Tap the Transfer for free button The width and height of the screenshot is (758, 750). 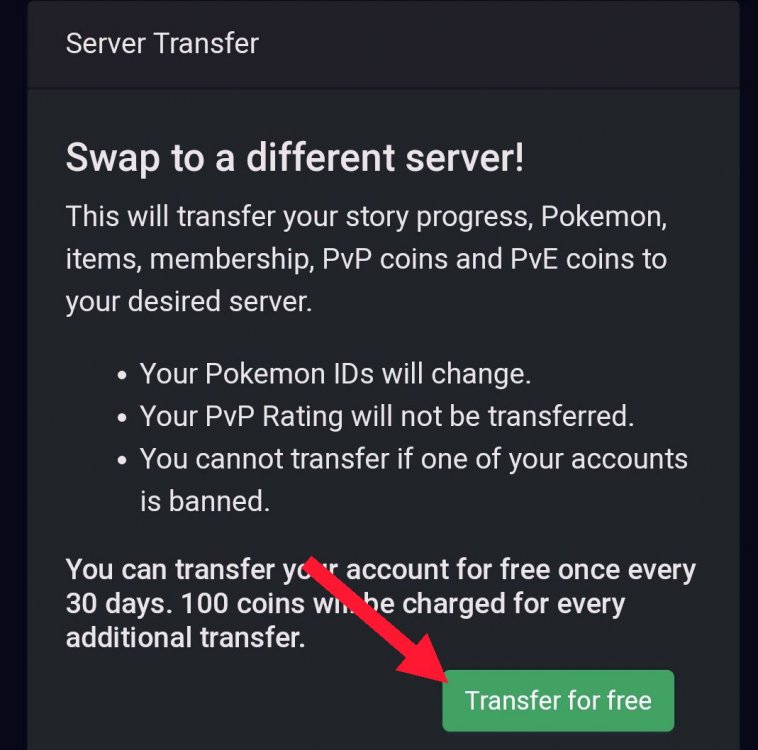(558, 700)
